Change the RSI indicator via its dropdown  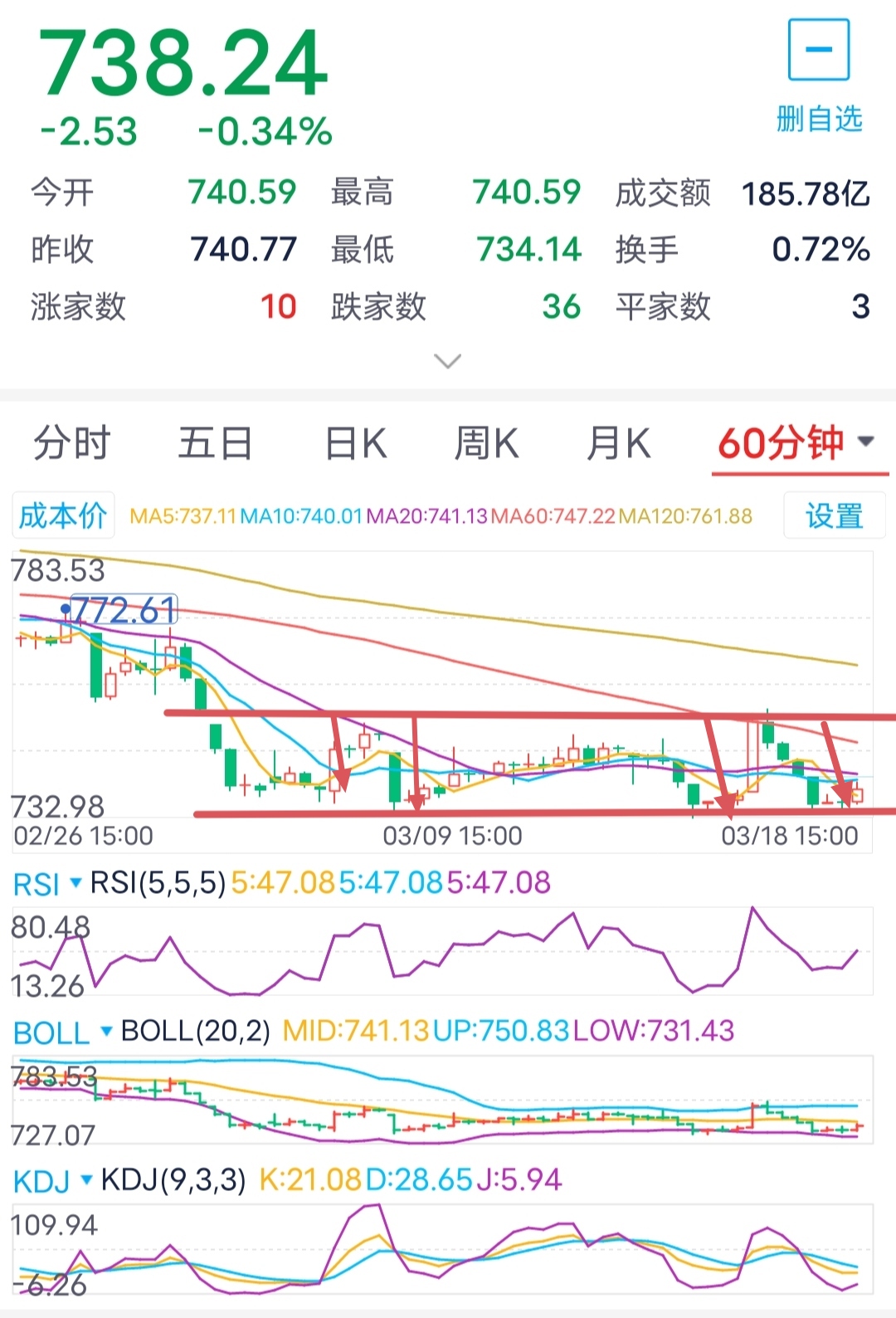pyautogui.click(x=47, y=884)
